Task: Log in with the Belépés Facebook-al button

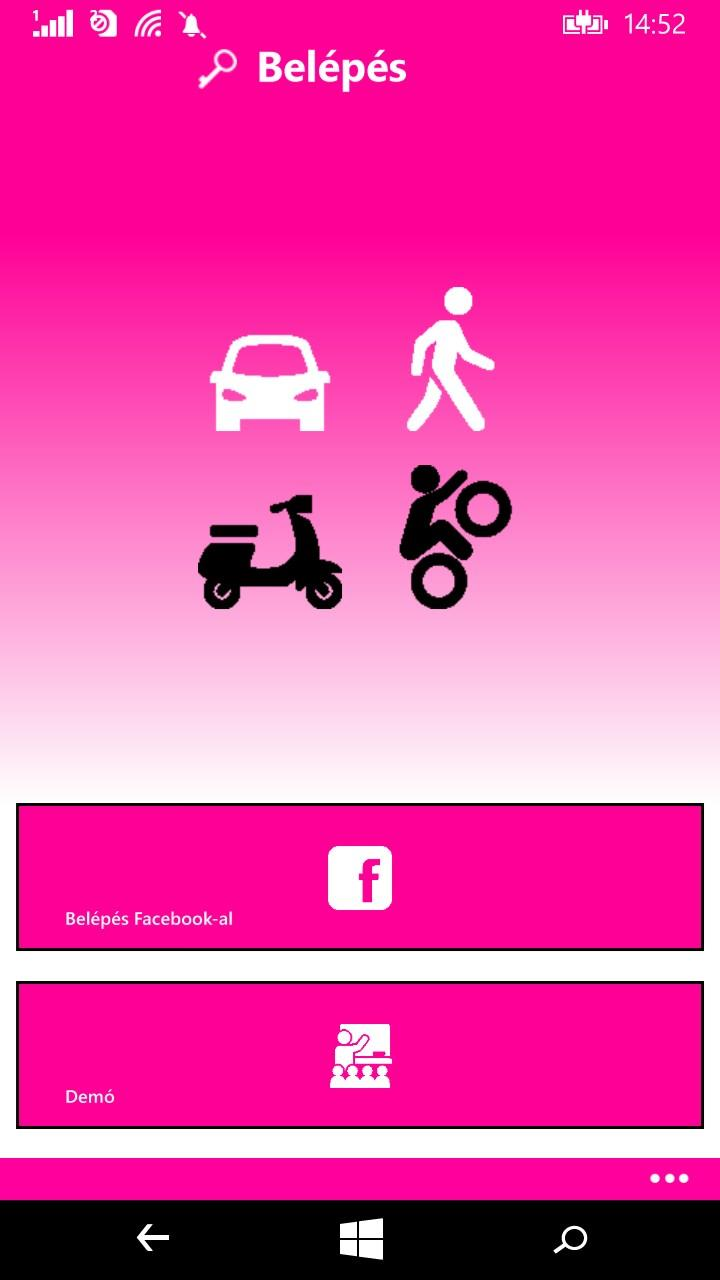Action: tap(360, 877)
